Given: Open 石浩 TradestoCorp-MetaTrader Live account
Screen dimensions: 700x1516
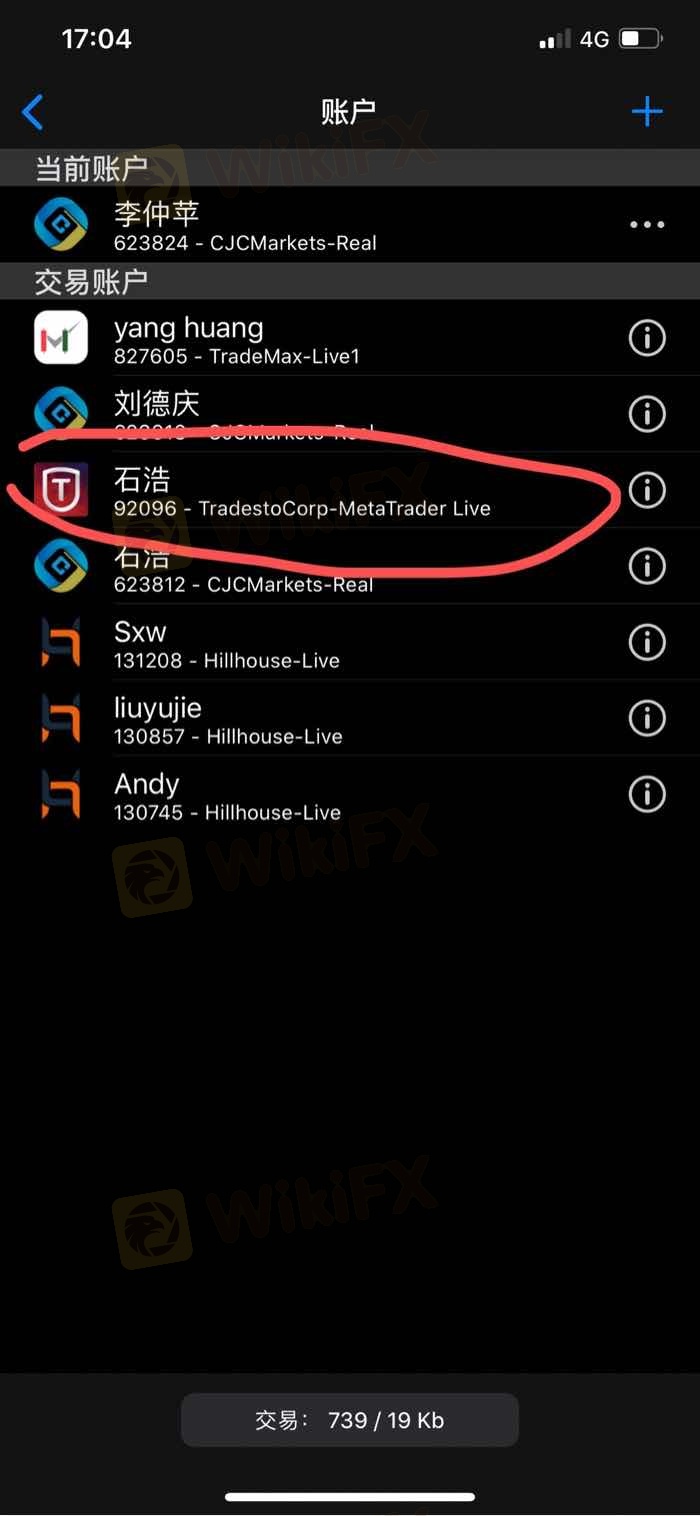Looking at the screenshot, I should pyautogui.click(x=300, y=491).
